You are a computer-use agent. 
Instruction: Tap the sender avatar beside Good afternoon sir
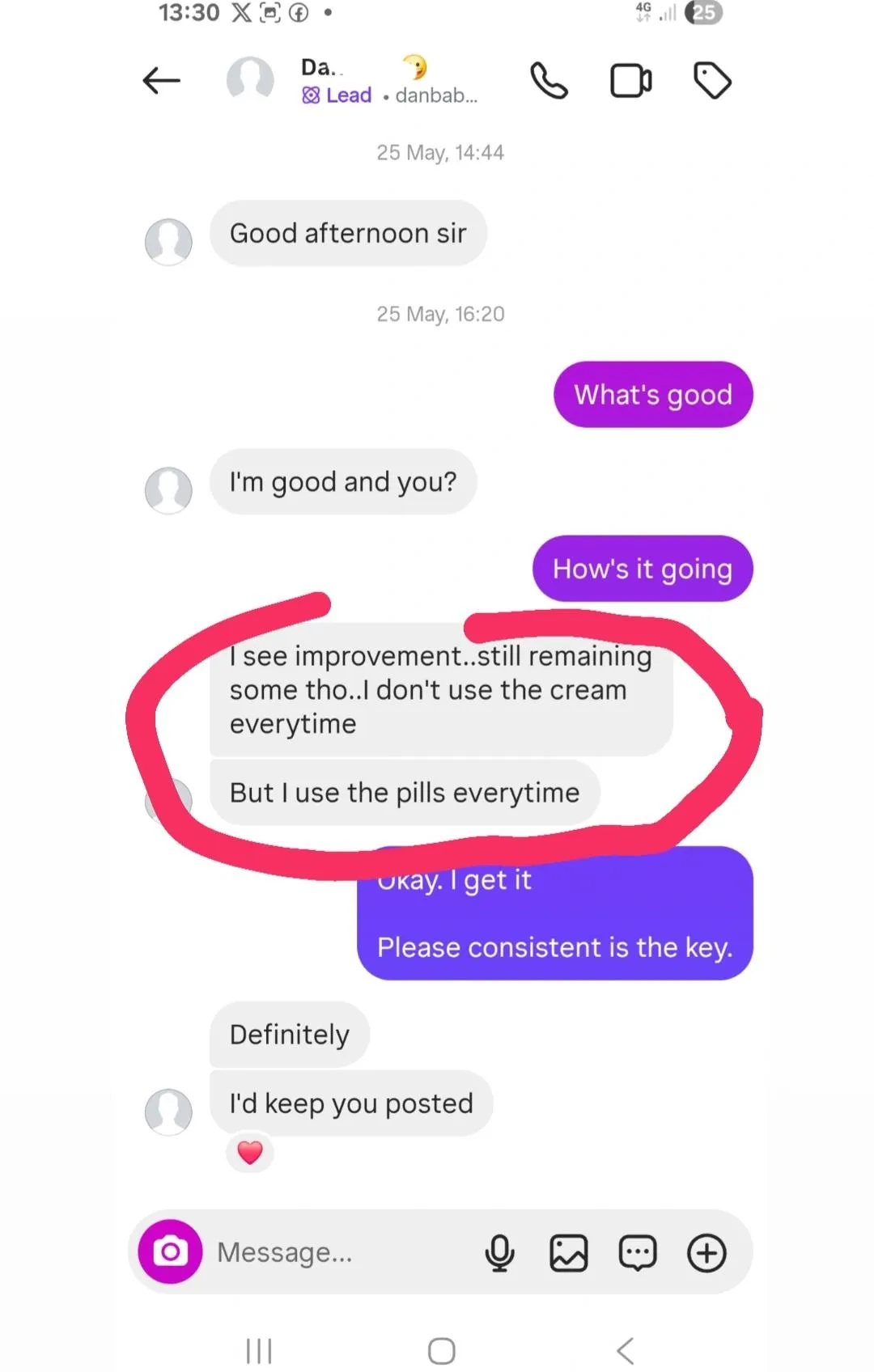point(168,241)
